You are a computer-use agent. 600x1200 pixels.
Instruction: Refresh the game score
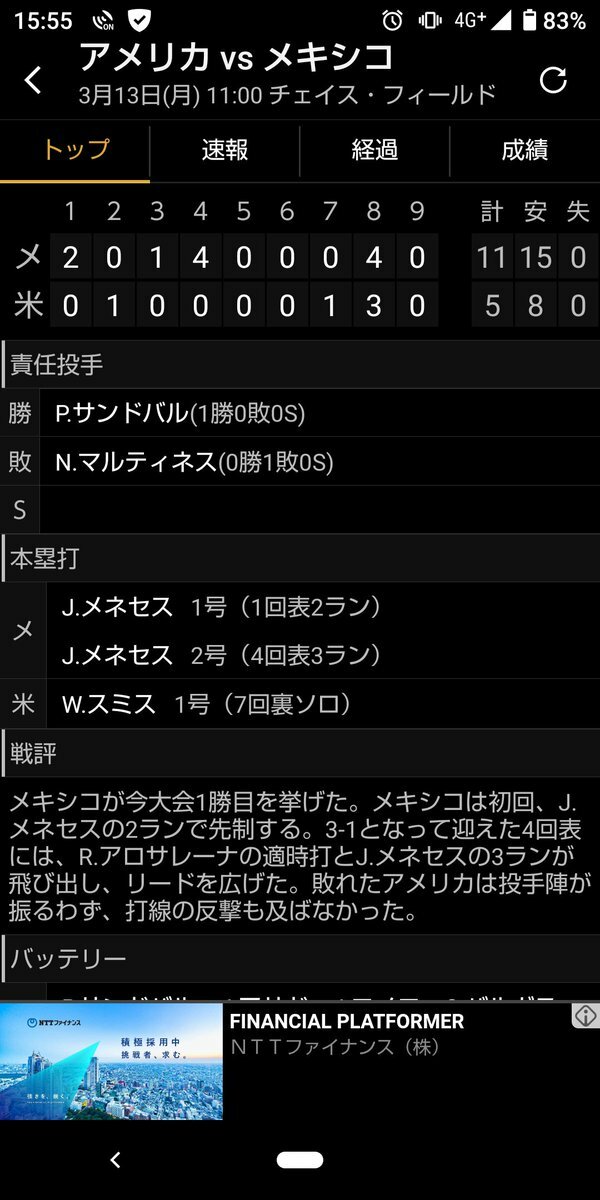[x=553, y=81]
